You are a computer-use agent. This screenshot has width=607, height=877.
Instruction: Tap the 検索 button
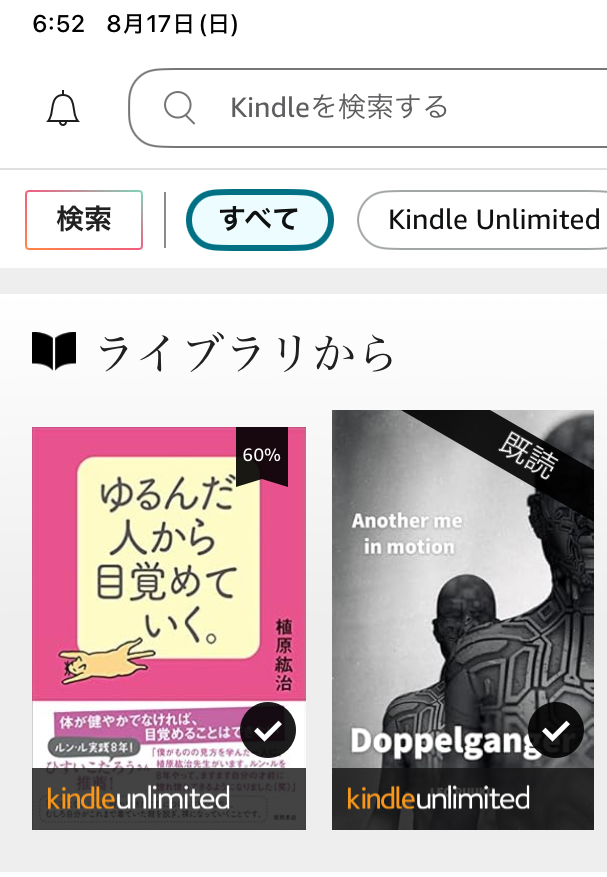(84, 219)
